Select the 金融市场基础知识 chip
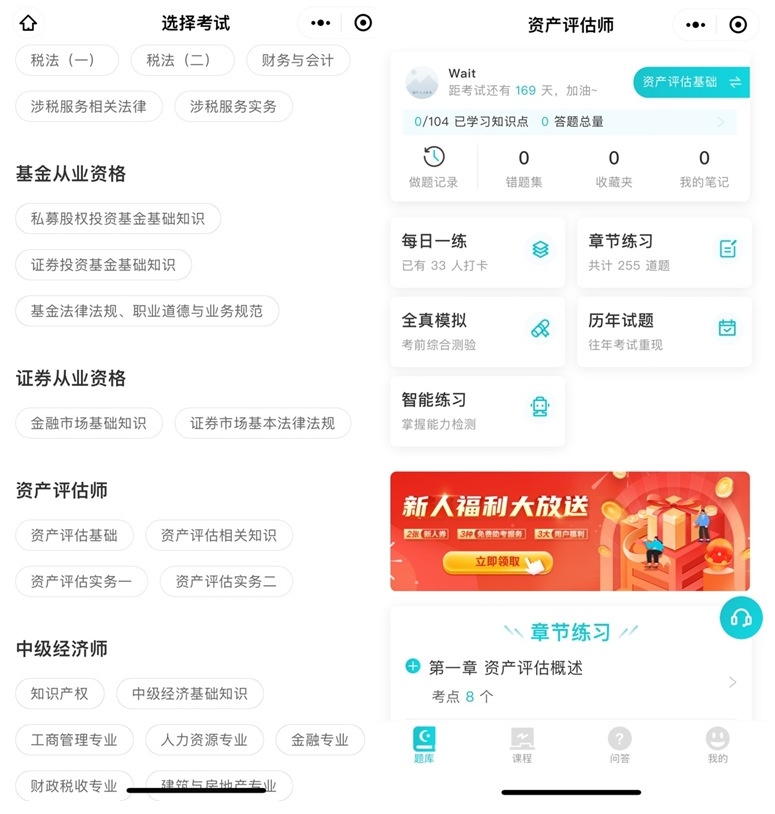Screen dimensions: 775x814 pyautogui.click(x=89, y=423)
